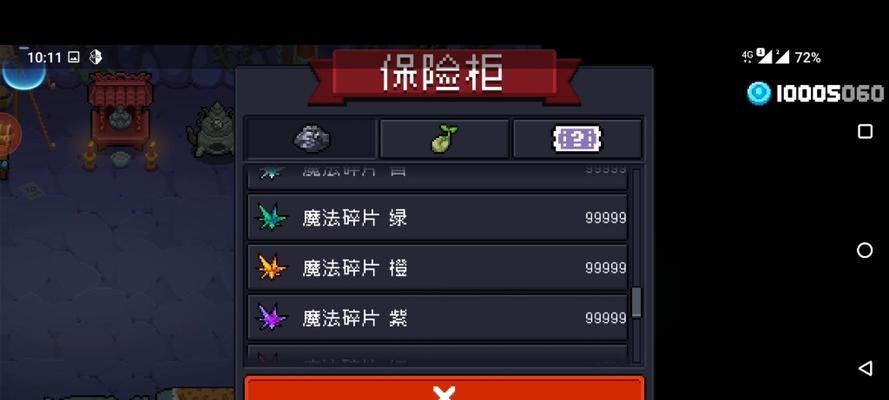Screen dimensions: 889x400
Task: Switch to the materials ore tab
Action: 311,139
